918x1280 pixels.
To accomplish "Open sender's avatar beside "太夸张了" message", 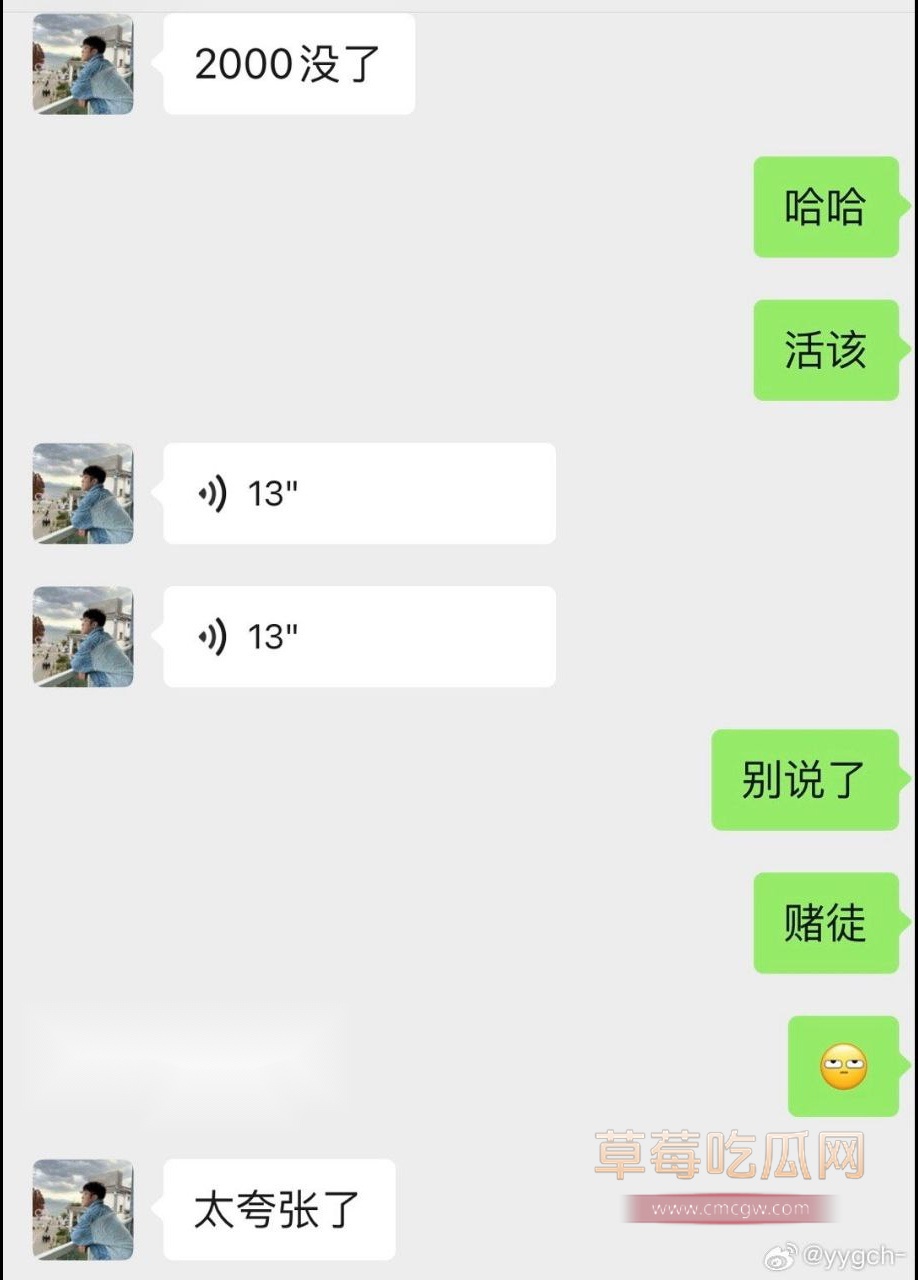I will coord(83,1210).
